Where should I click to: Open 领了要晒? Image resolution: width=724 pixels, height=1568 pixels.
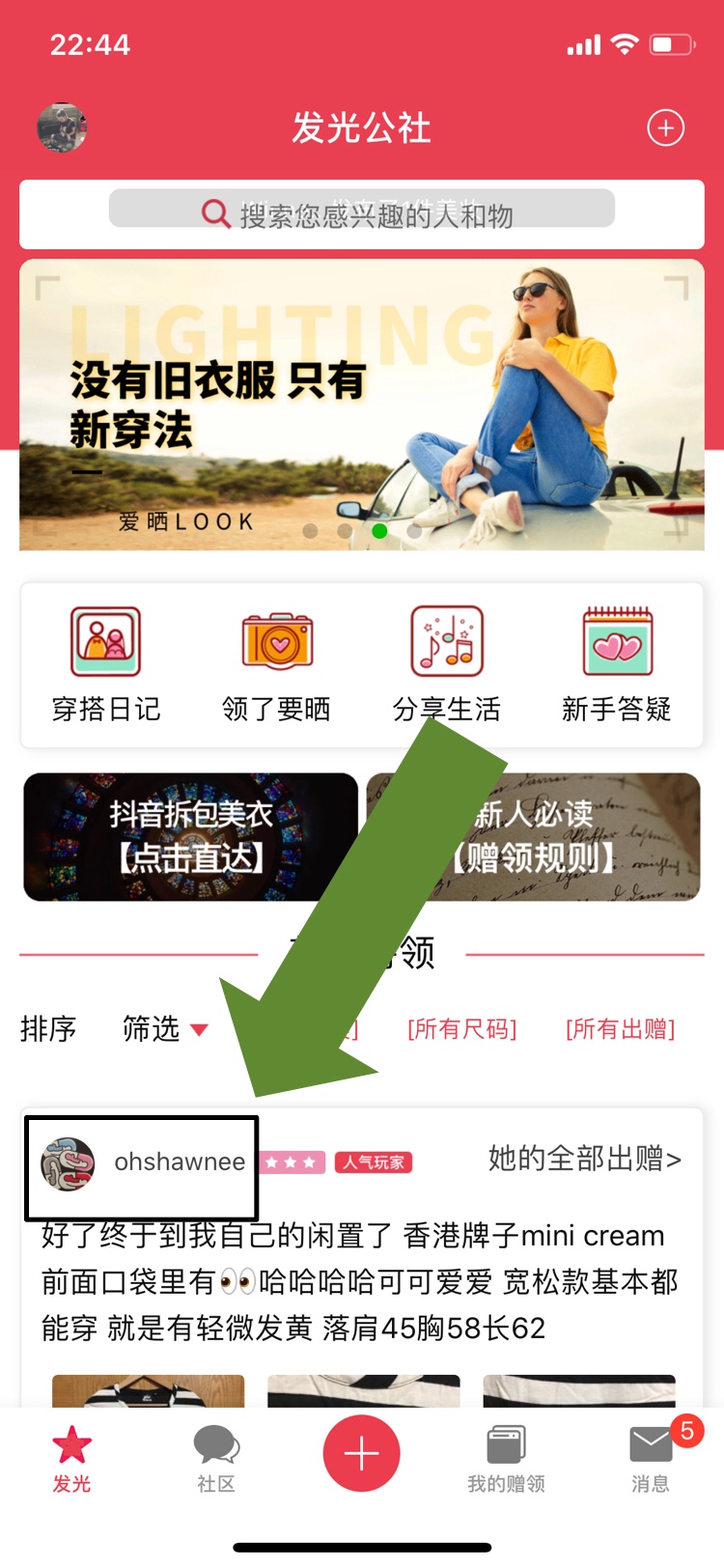276,665
